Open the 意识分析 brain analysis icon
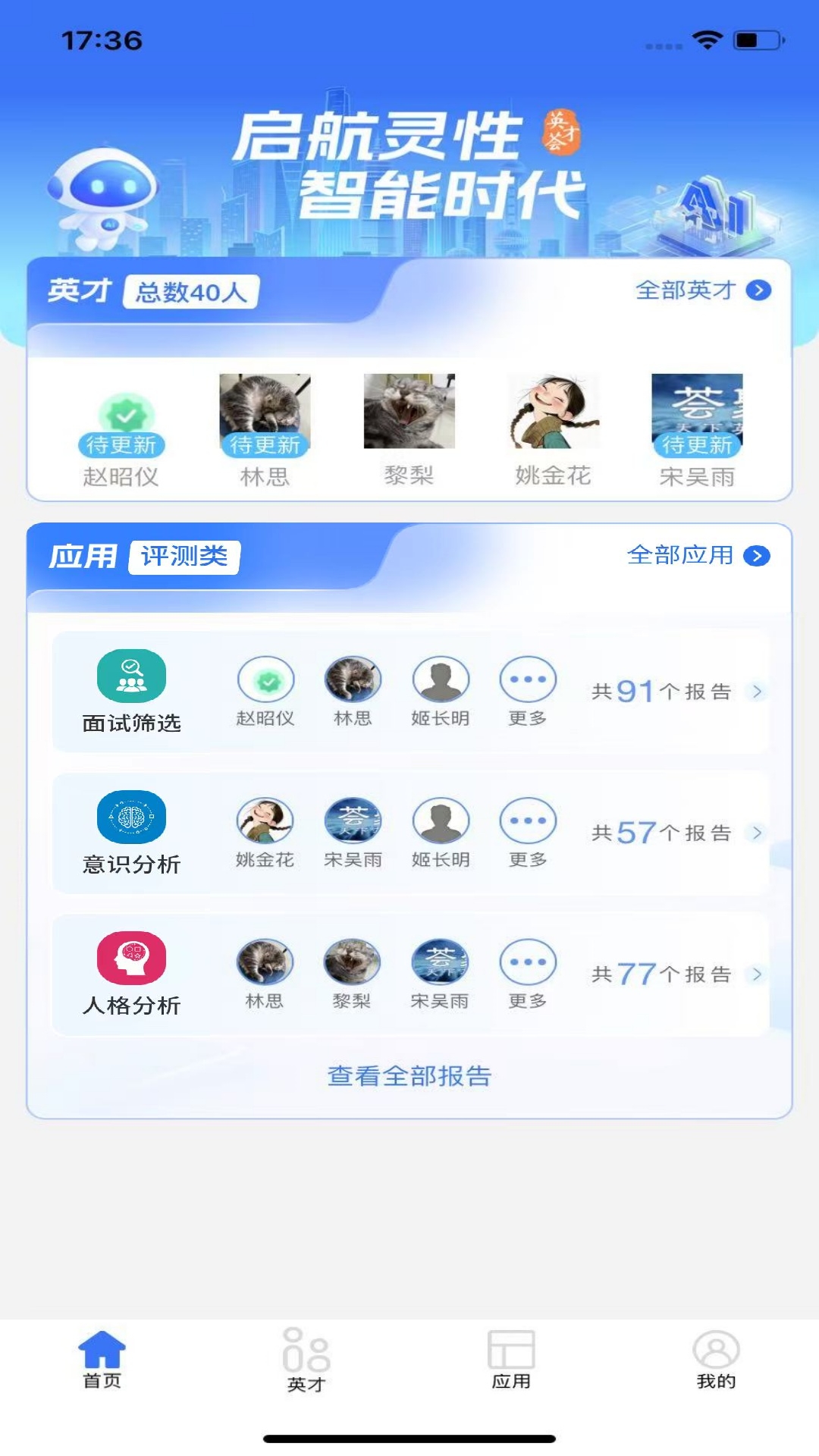819x1456 pixels. coord(129,817)
